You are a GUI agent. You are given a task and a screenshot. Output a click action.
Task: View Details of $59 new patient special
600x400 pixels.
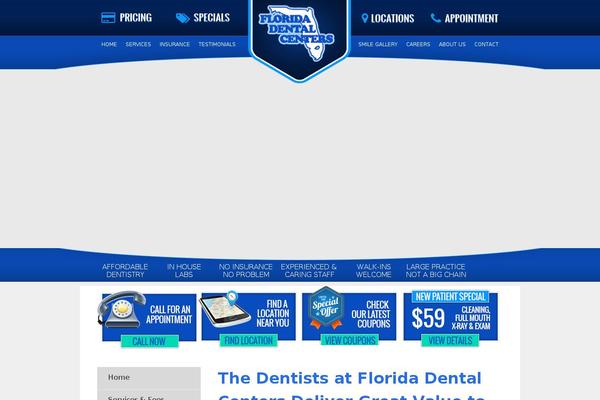tap(451, 341)
